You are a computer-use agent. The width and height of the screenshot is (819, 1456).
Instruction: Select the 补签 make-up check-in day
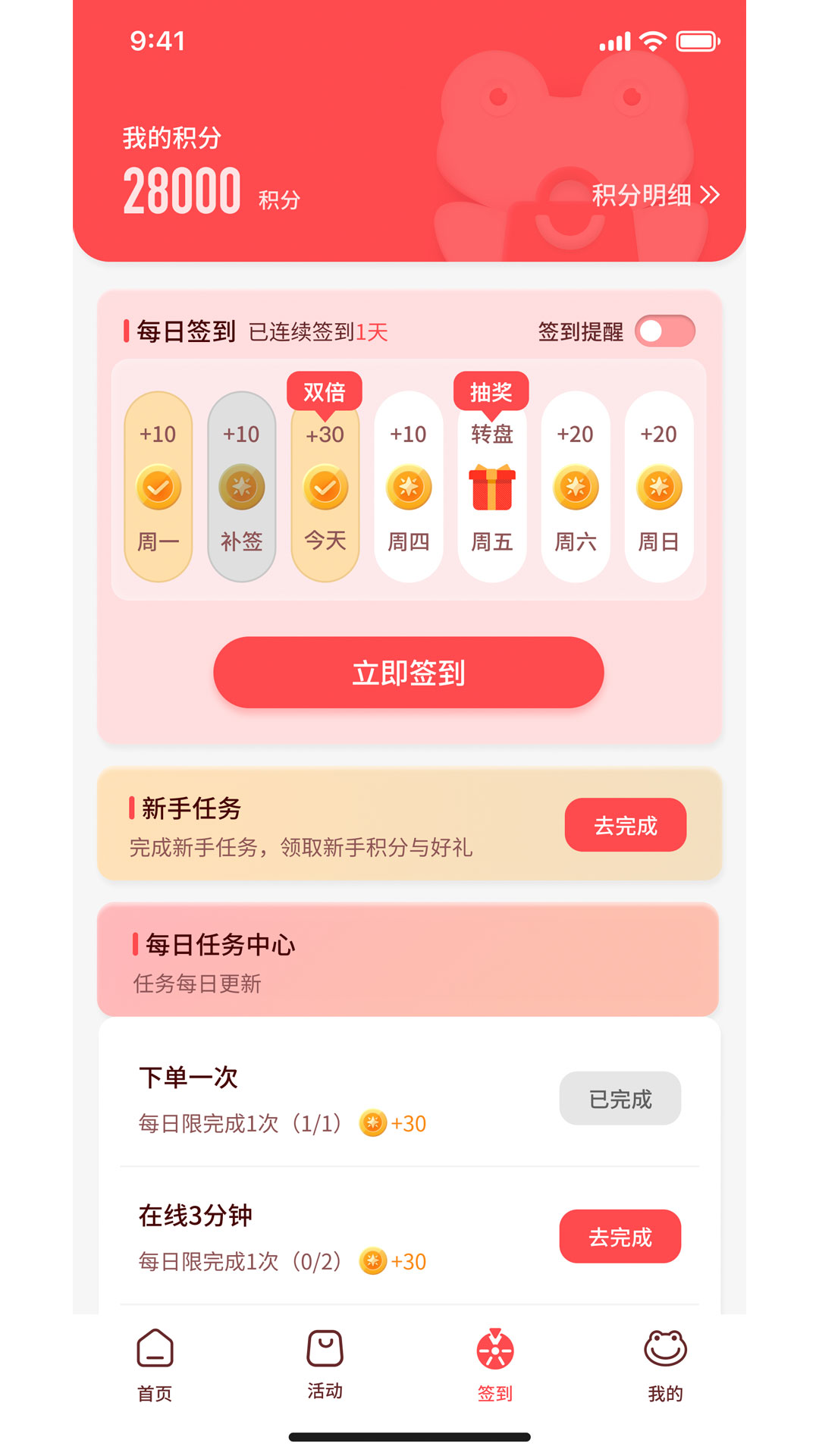pyautogui.click(x=242, y=487)
